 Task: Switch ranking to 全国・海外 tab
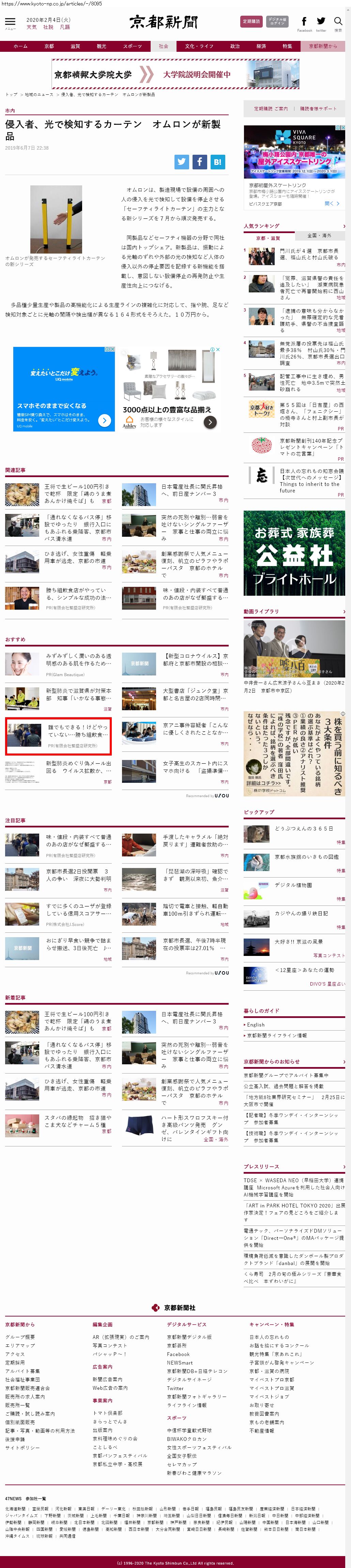(319, 235)
